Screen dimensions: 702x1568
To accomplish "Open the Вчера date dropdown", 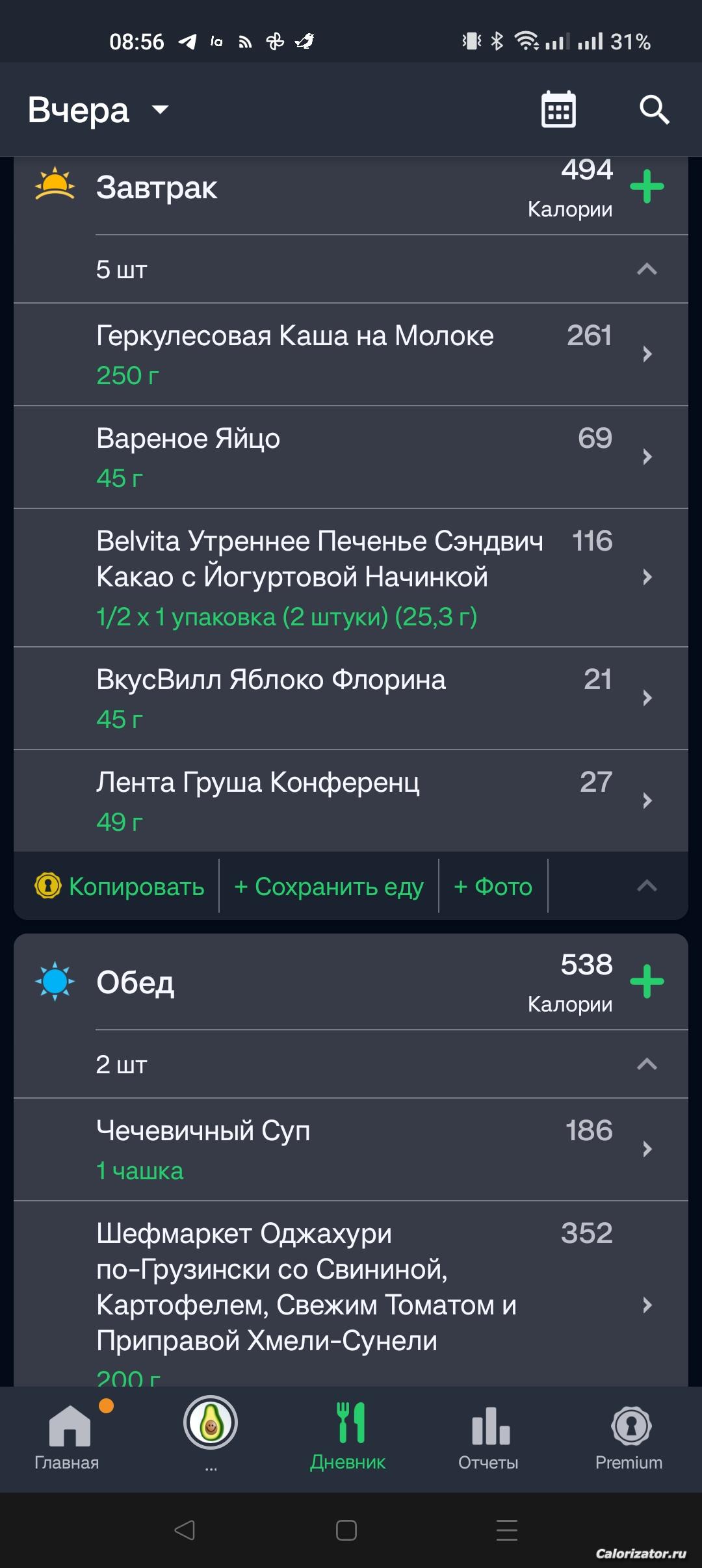I will point(97,110).
